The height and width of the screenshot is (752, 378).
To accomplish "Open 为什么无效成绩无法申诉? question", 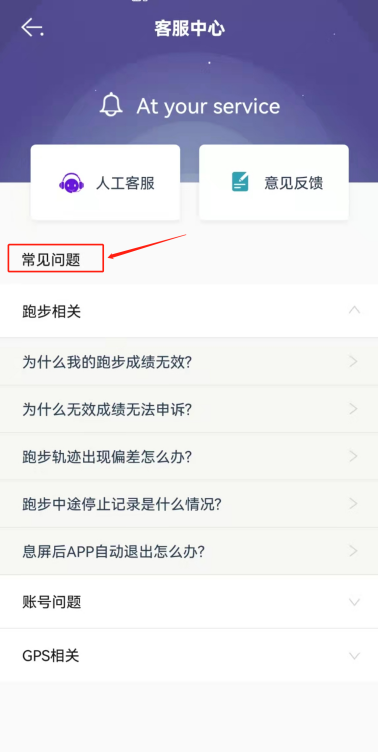I will [189, 409].
